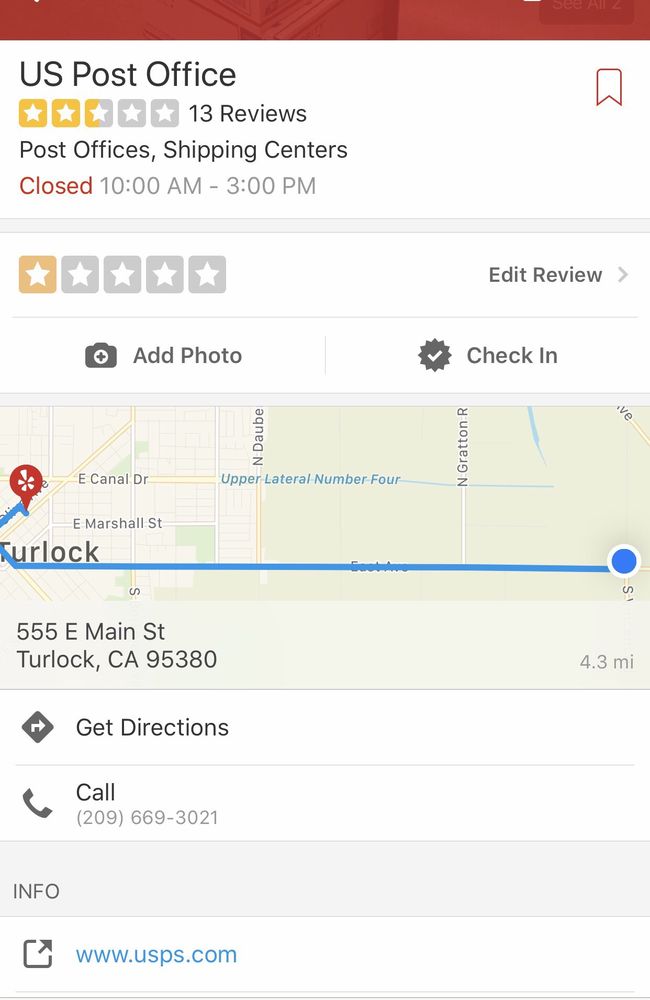
Task: Check In at this business
Action: [488, 355]
